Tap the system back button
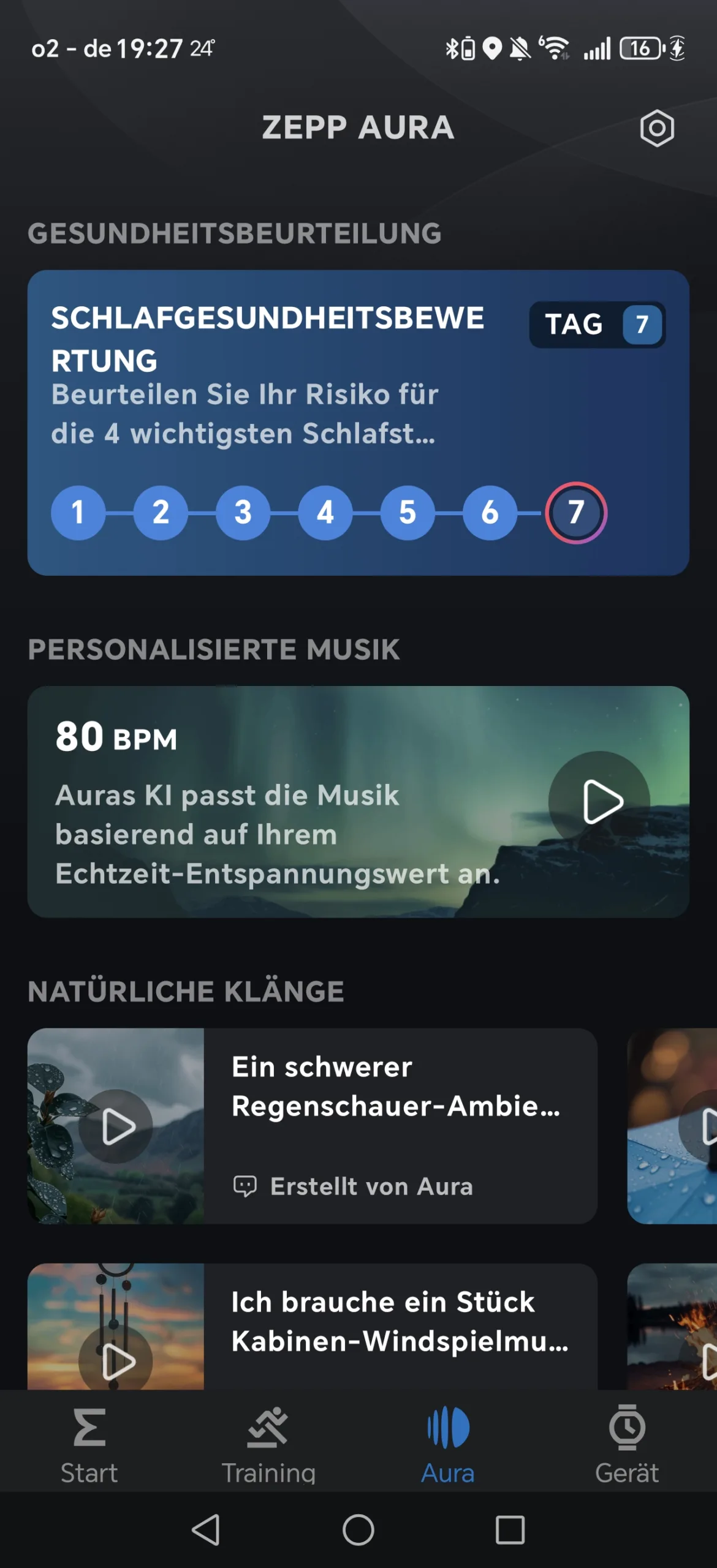 [207, 1529]
